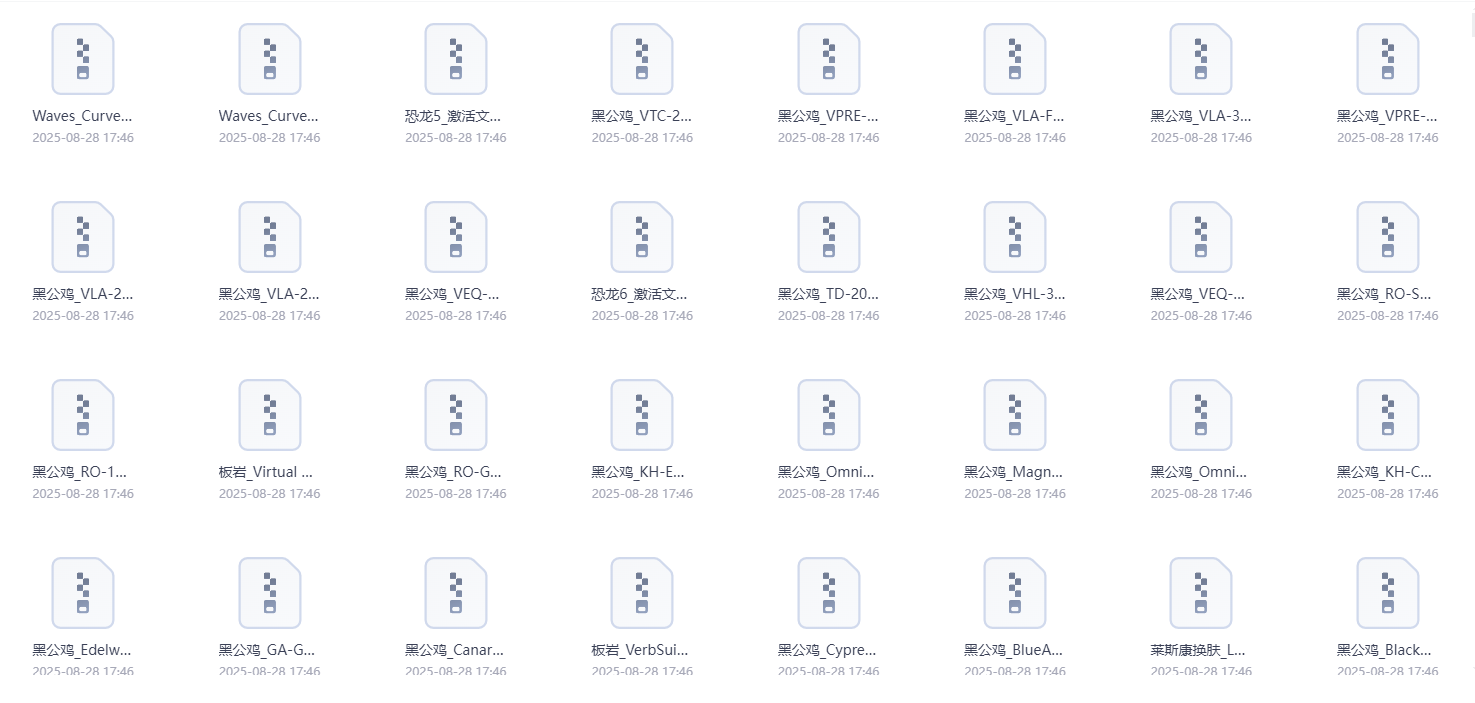Tap the 黑公鸡_BlueA zip file
This screenshot has width=1475, height=703.
pyautogui.click(x=1014, y=593)
